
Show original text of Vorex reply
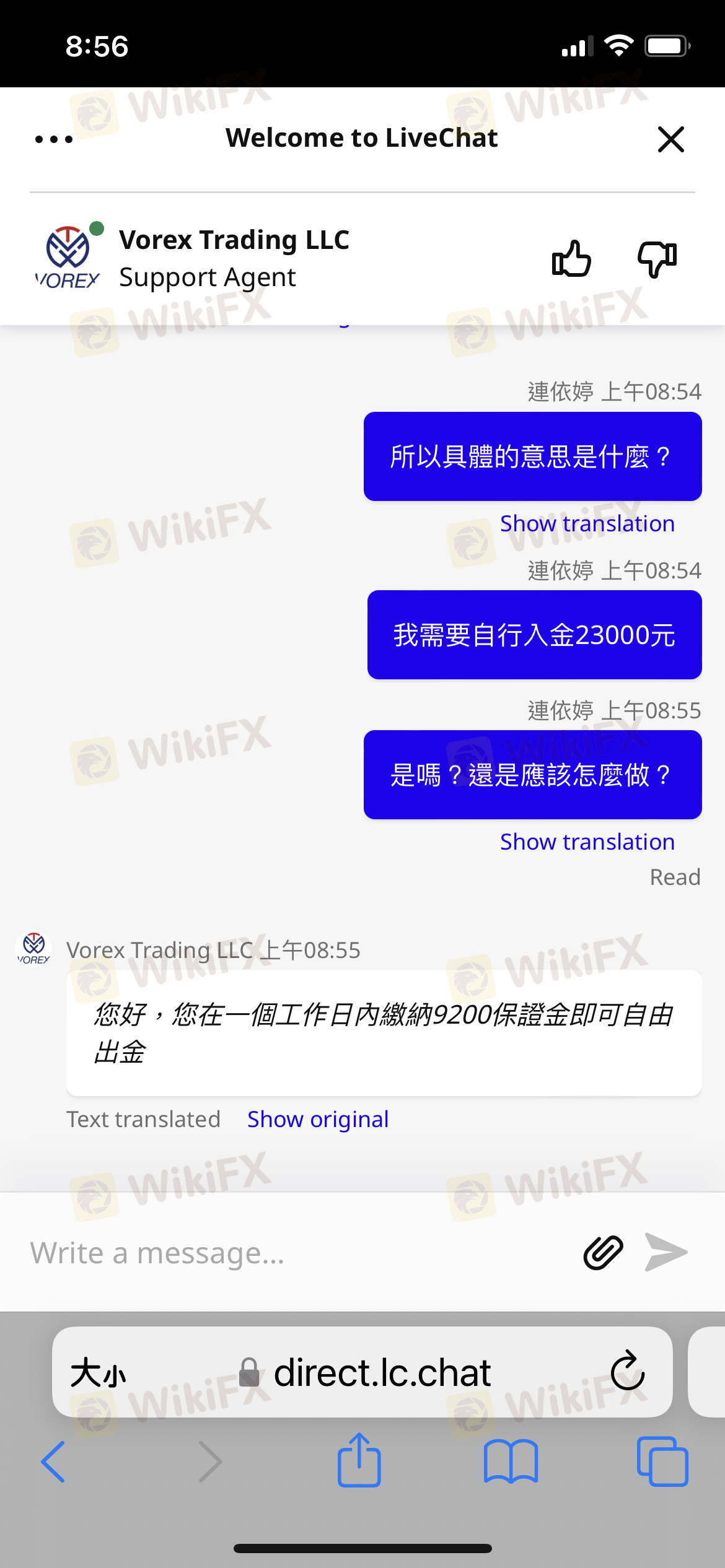[318, 1120]
